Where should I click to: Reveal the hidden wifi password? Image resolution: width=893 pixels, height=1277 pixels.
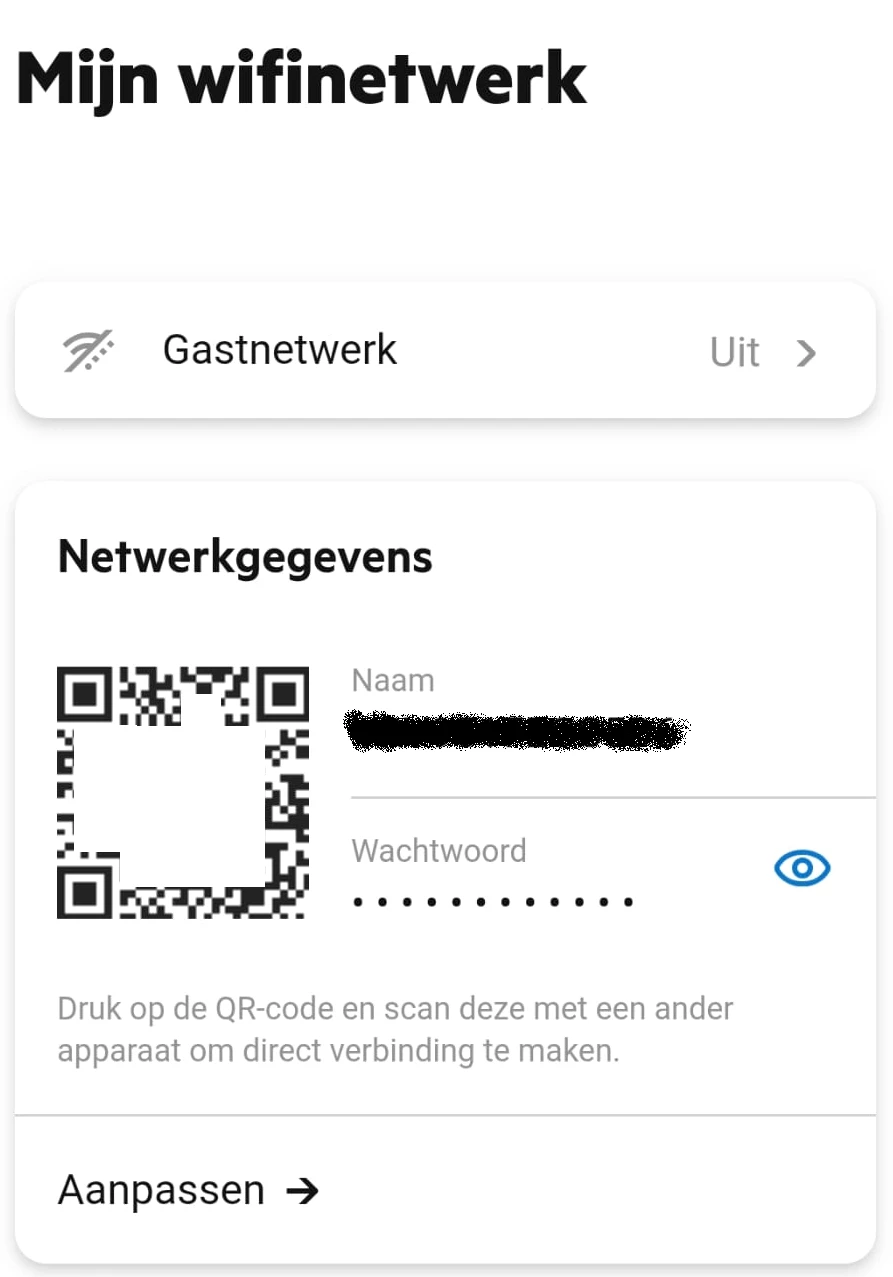pos(802,868)
